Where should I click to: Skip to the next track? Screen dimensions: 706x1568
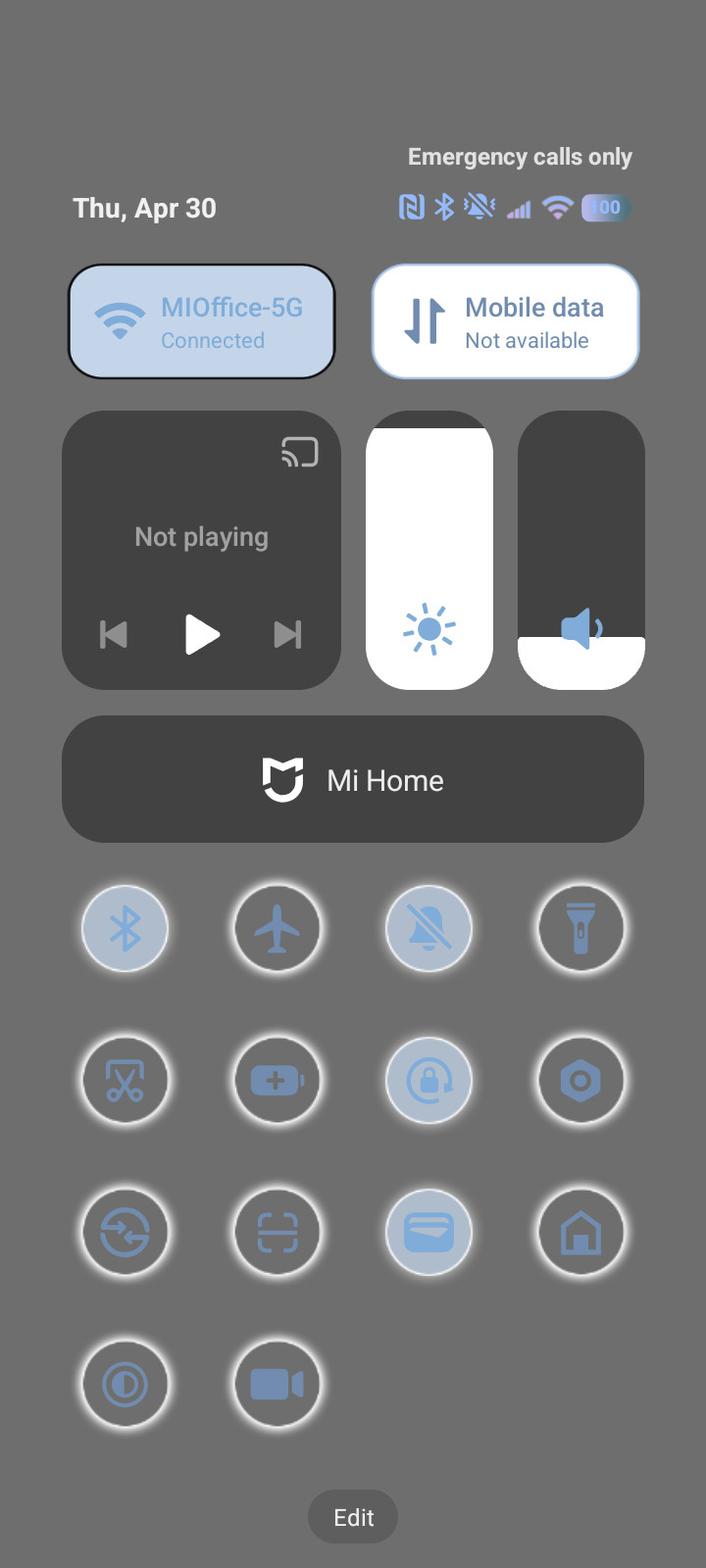pos(288,635)
